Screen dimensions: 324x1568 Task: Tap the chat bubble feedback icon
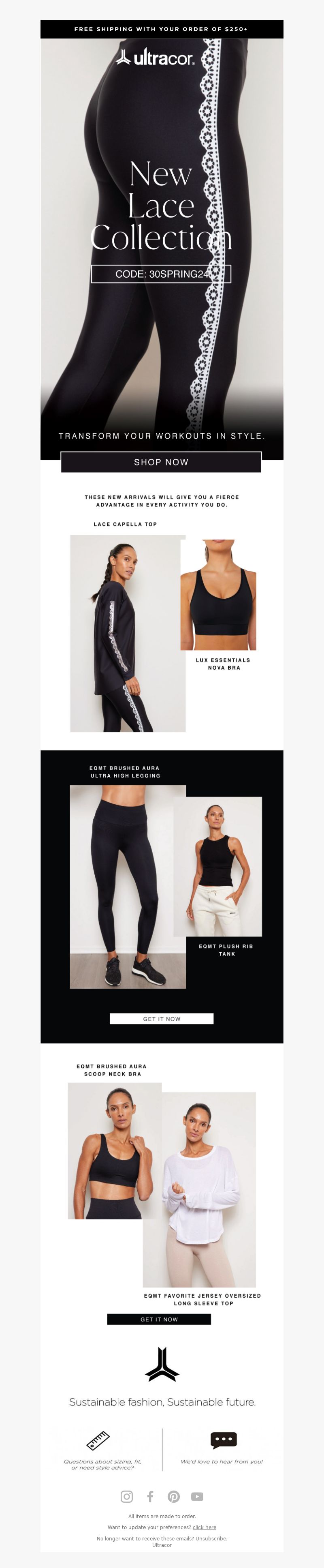coord(223,1439)
